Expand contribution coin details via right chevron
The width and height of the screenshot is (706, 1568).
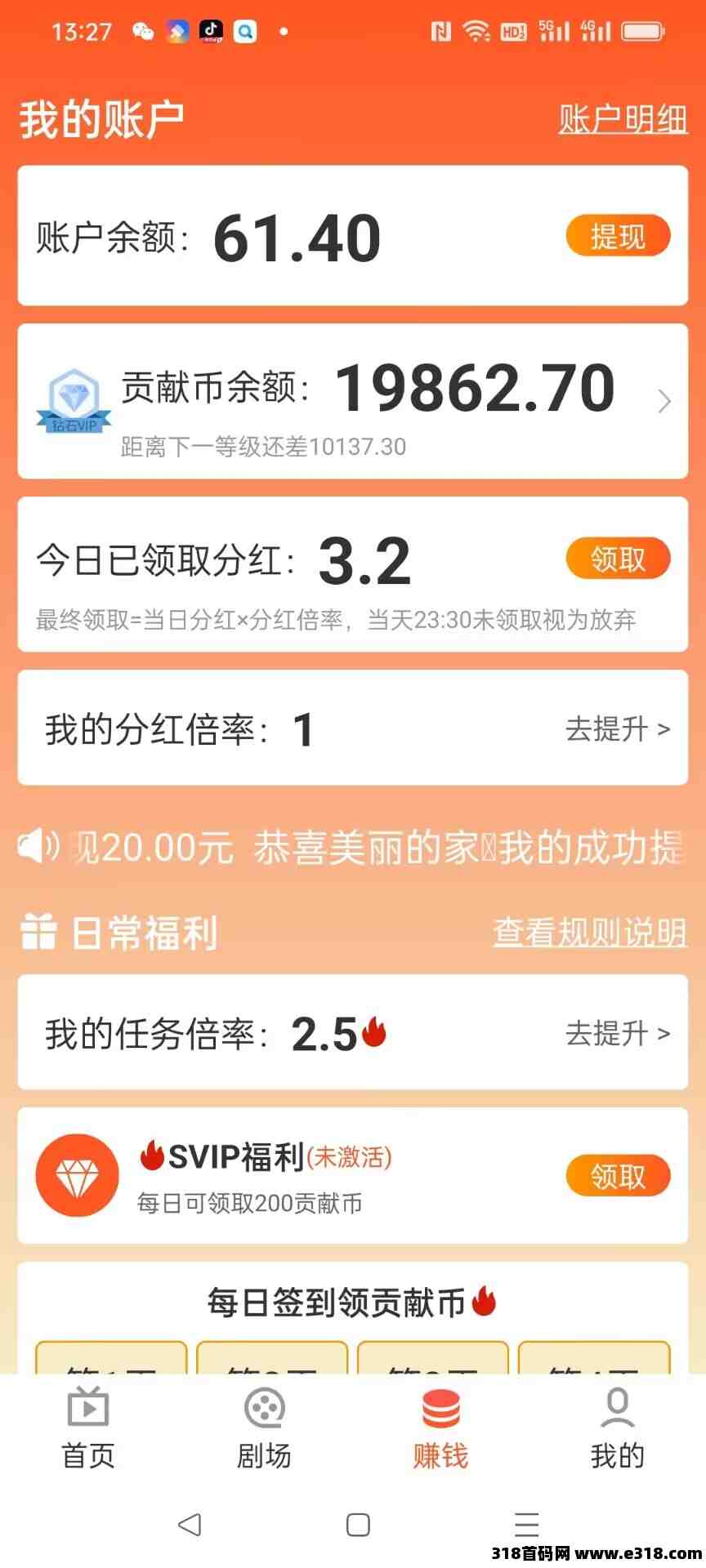[x=665, y=402]
